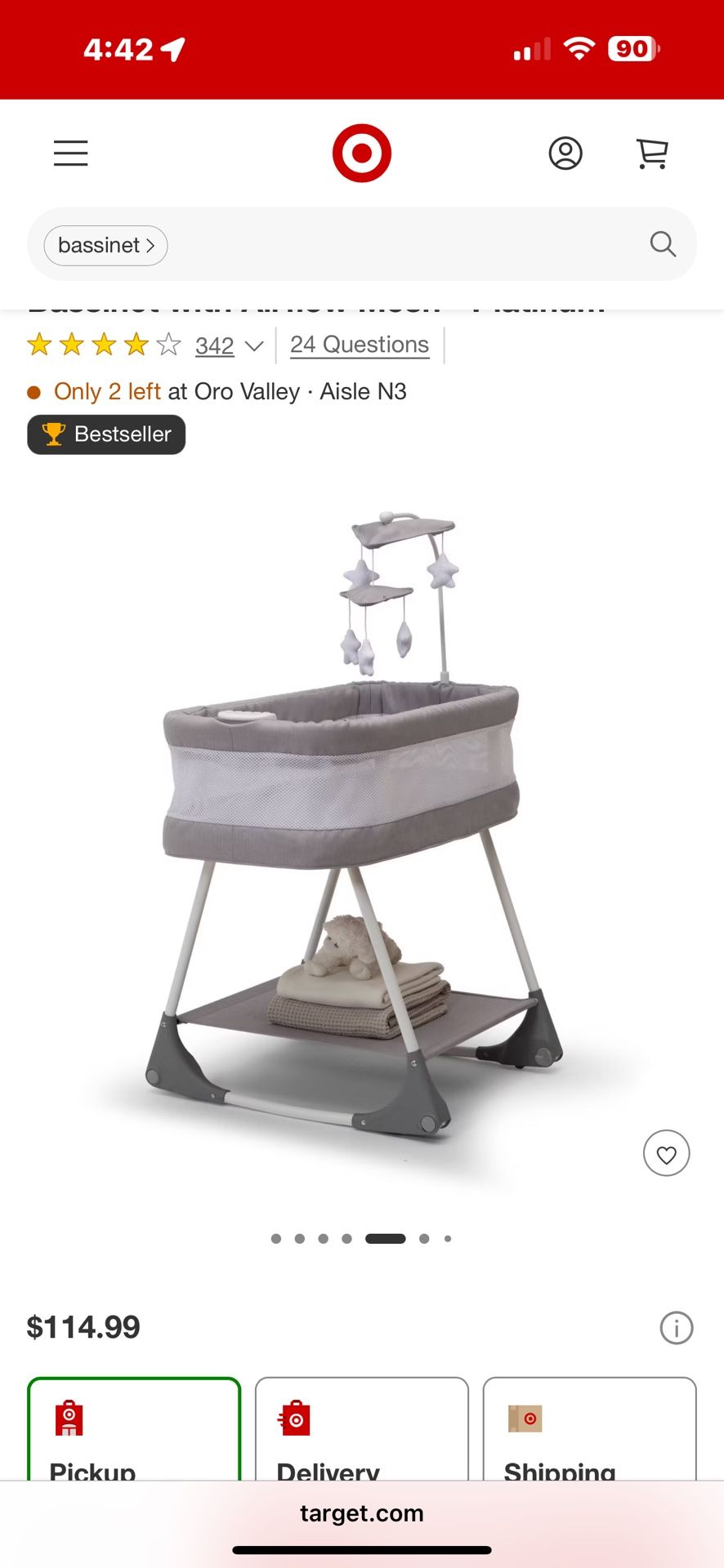Click the Target bullseye logo
Image resolution: width=724 pixels, height=1568 pixels.
pyautogui.click(x=362, y=152)
